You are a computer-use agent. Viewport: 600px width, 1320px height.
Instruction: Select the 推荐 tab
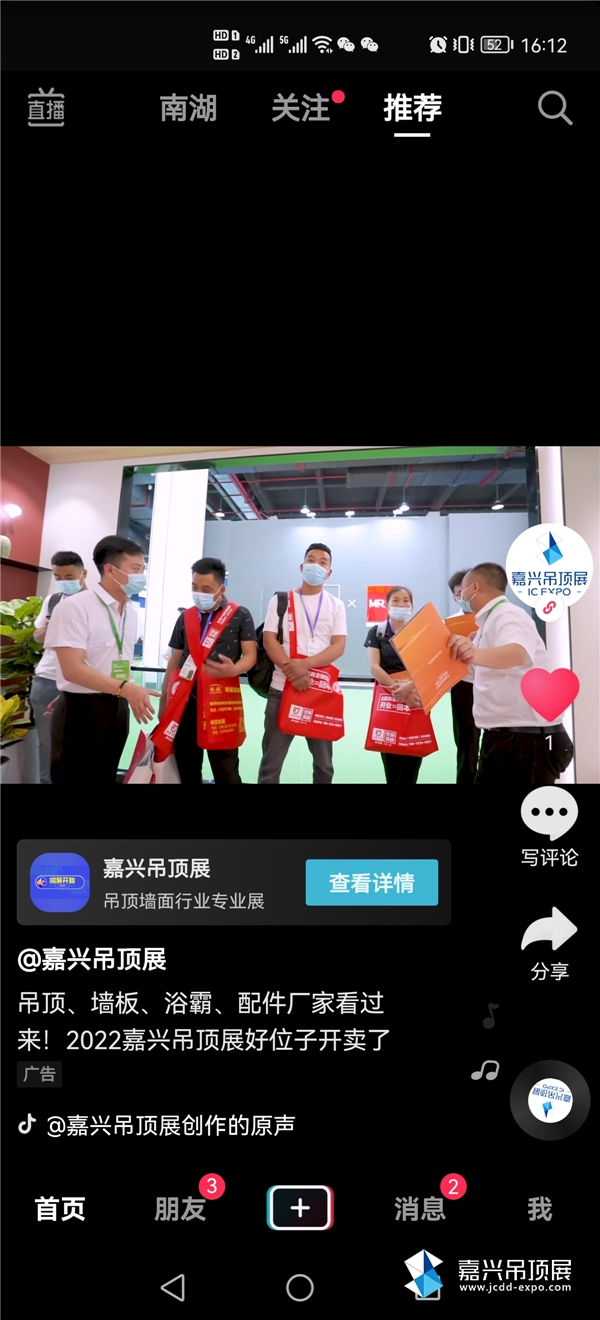point(412,108)
